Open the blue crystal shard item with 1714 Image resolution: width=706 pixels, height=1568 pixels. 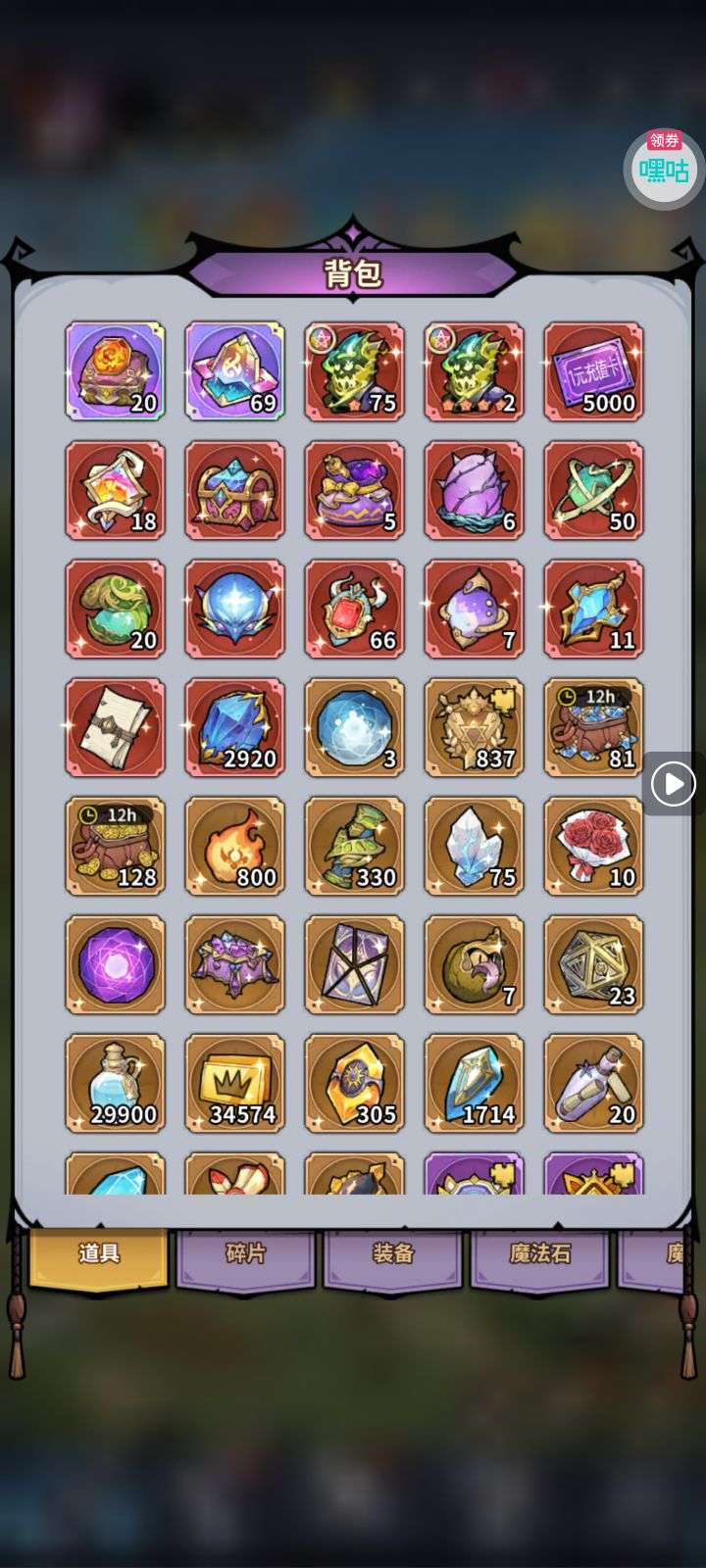pos(474,1083)
